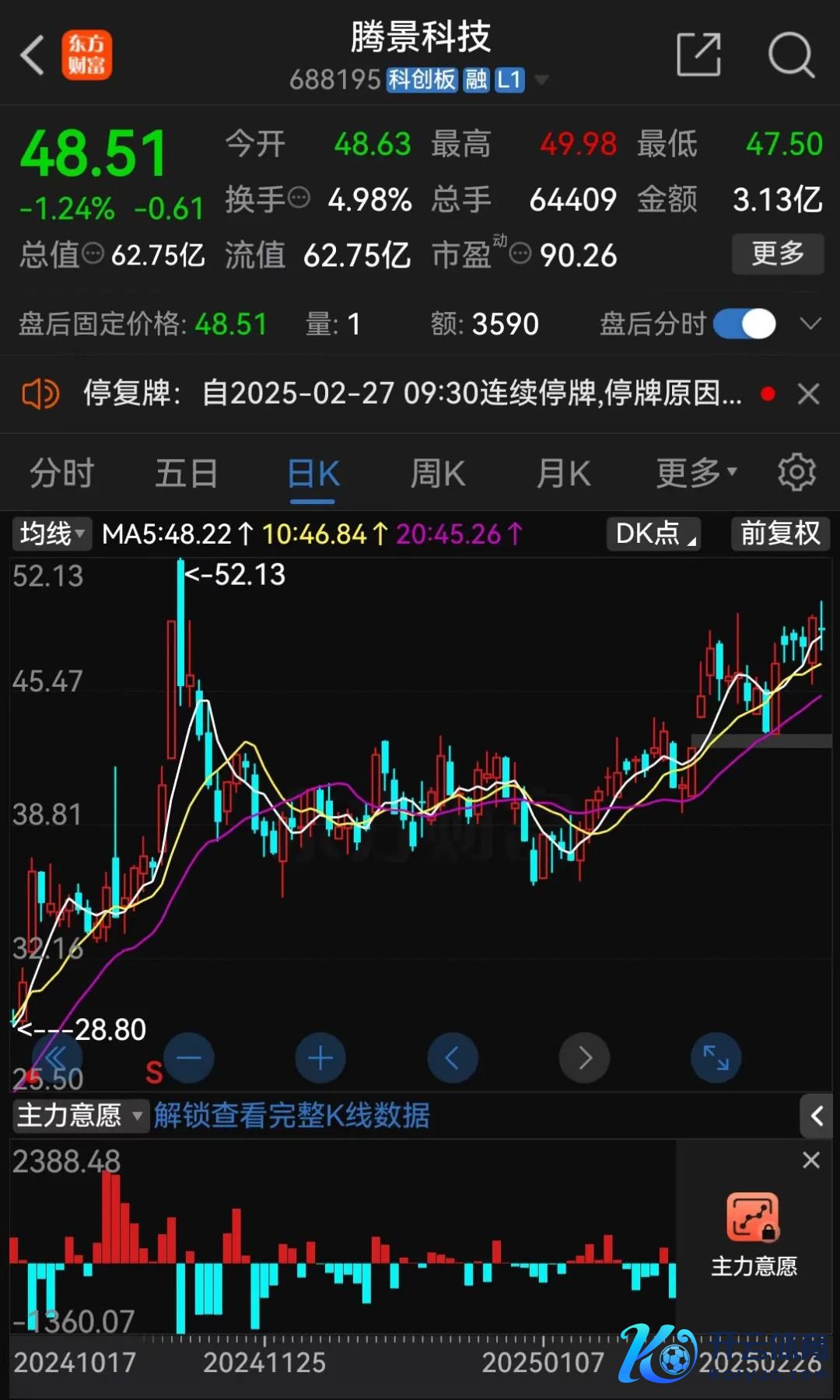Select the 月K chart tab

(563, 473)
